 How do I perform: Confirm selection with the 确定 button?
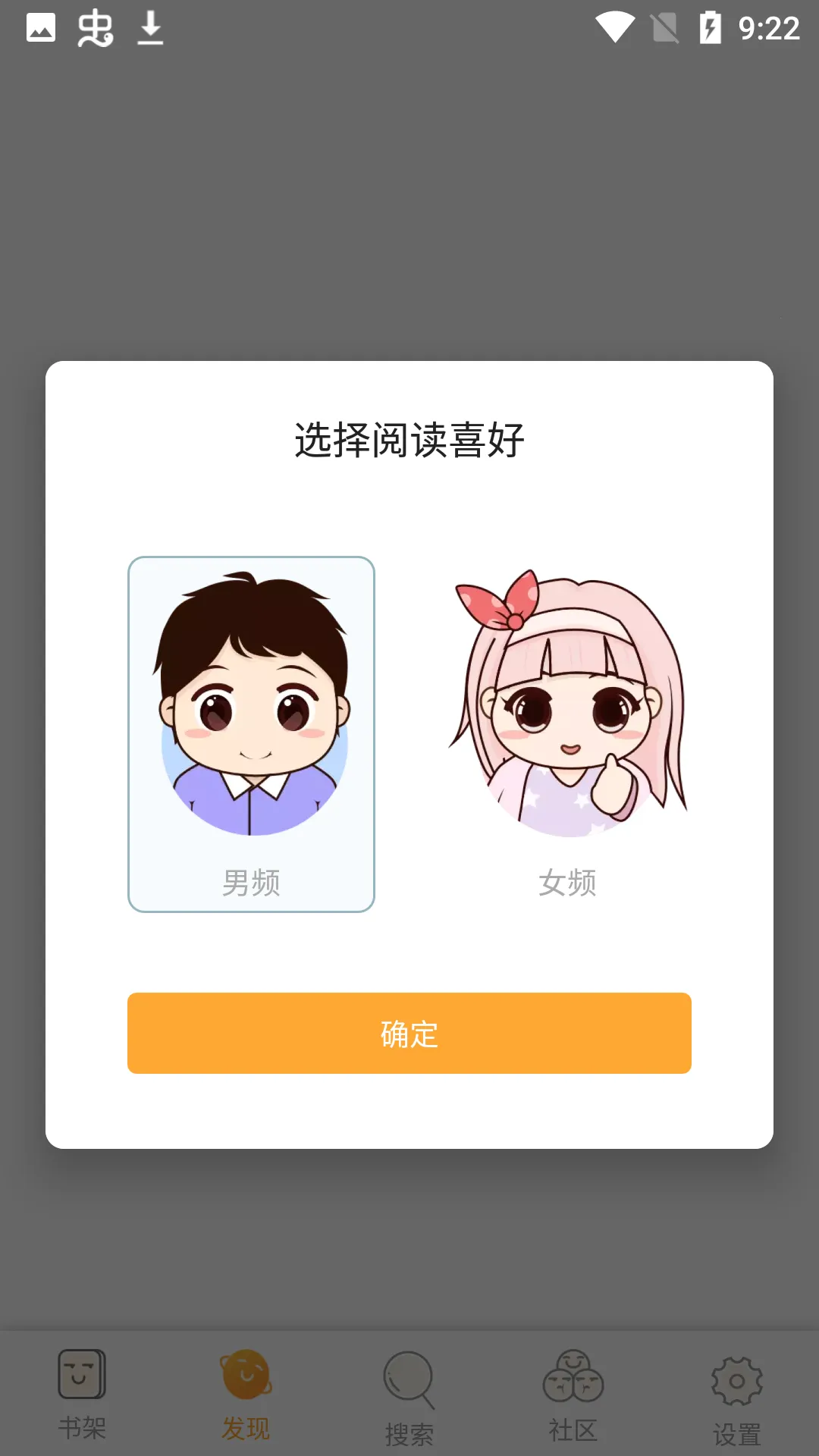409,1033
